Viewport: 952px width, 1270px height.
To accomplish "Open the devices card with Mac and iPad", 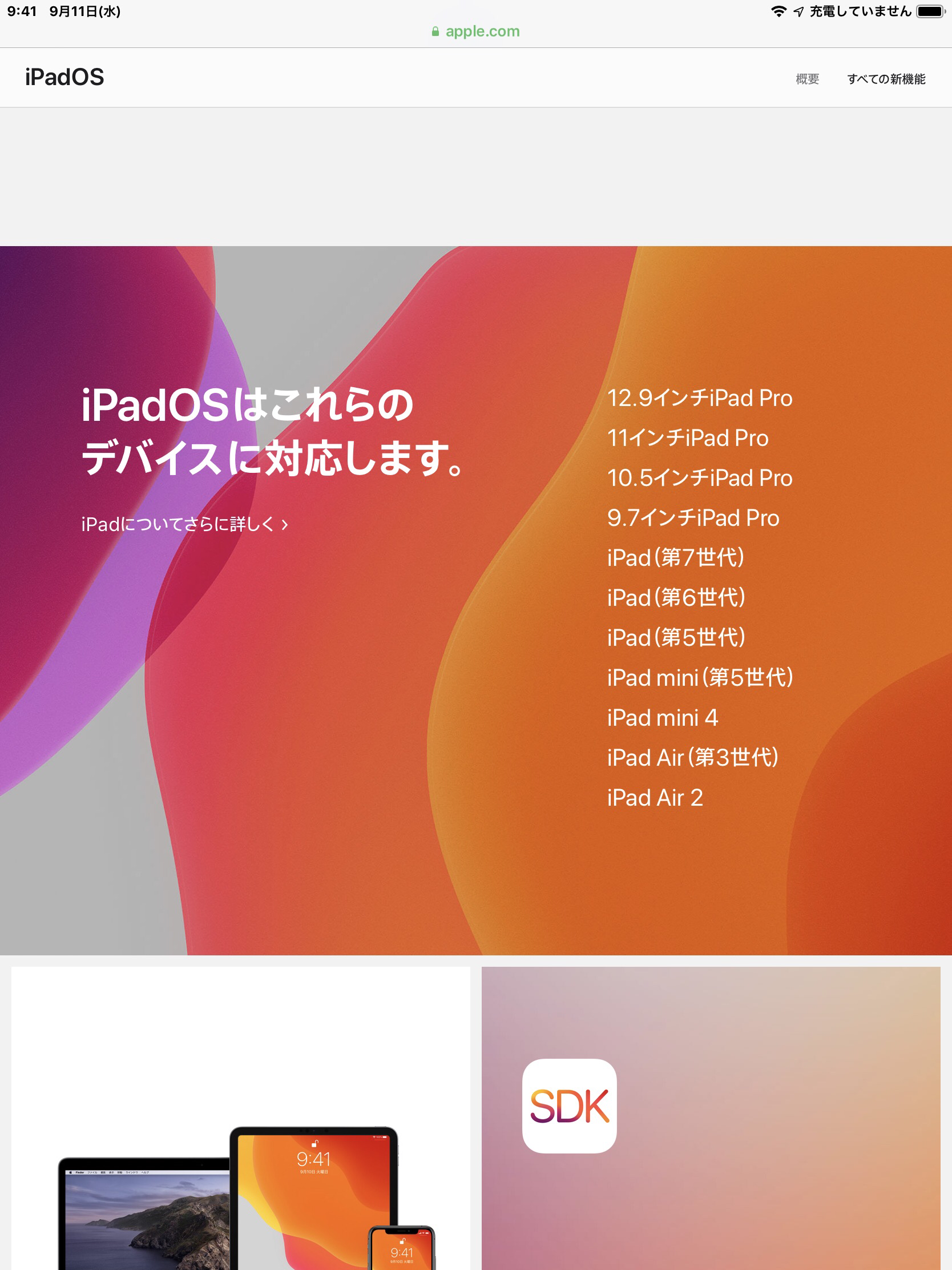I will coord(240,1120).
